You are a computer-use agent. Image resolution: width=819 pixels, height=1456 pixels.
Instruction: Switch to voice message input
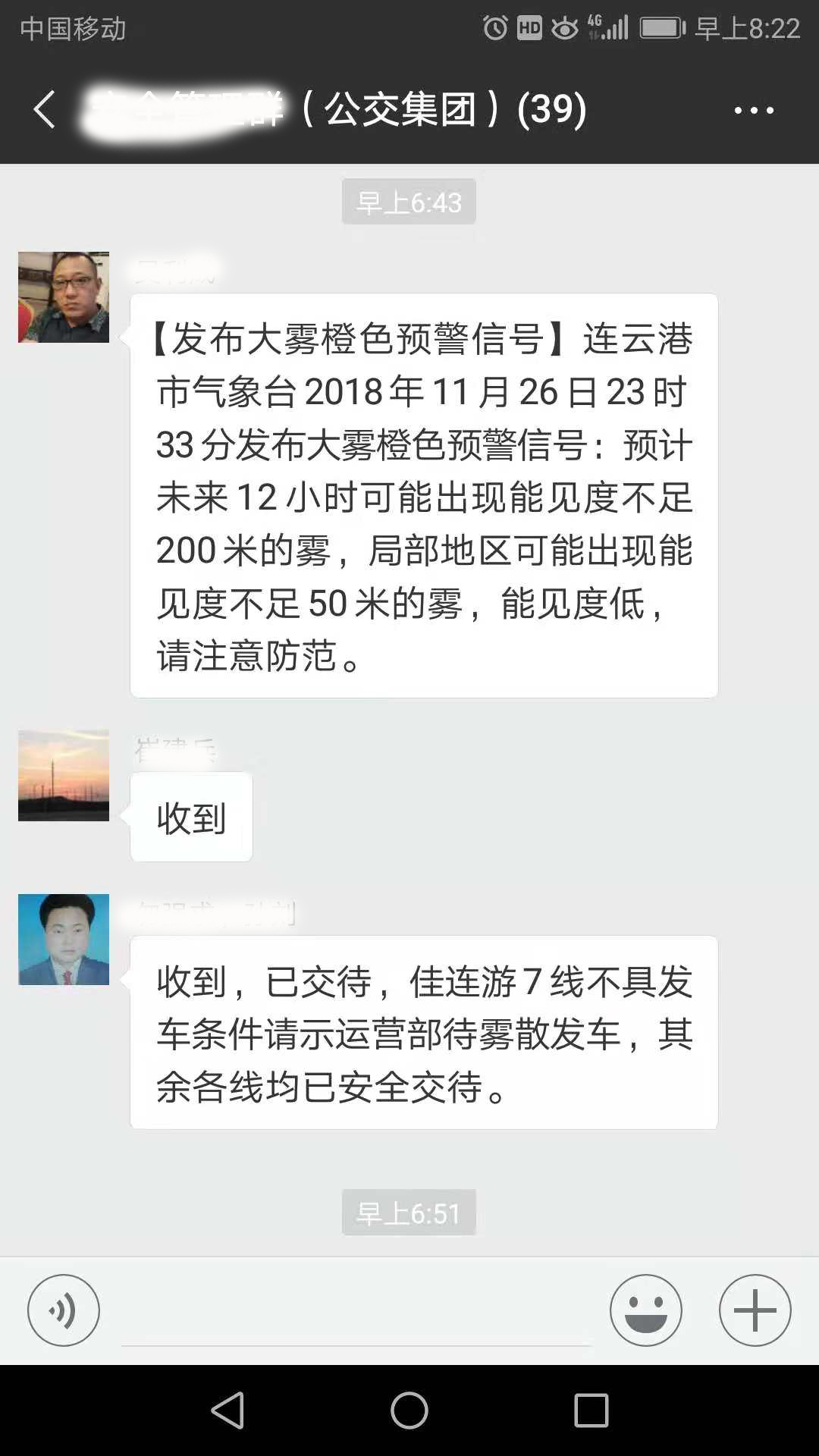64,1310
